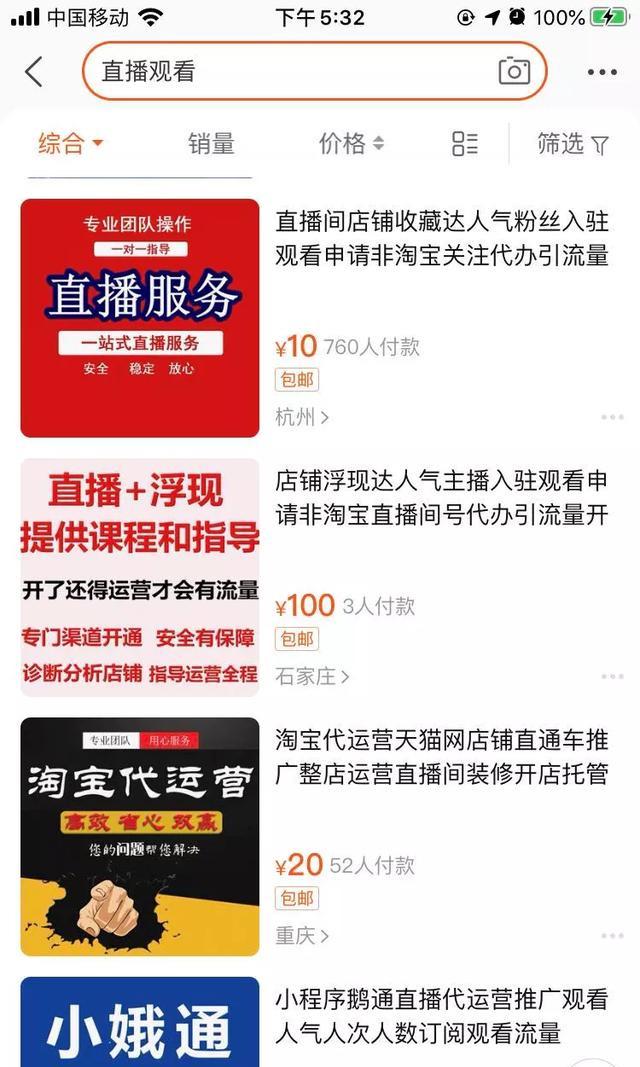640x1067 pixels.
Task: Go back with the arrow icon
Action: [35, 72]
